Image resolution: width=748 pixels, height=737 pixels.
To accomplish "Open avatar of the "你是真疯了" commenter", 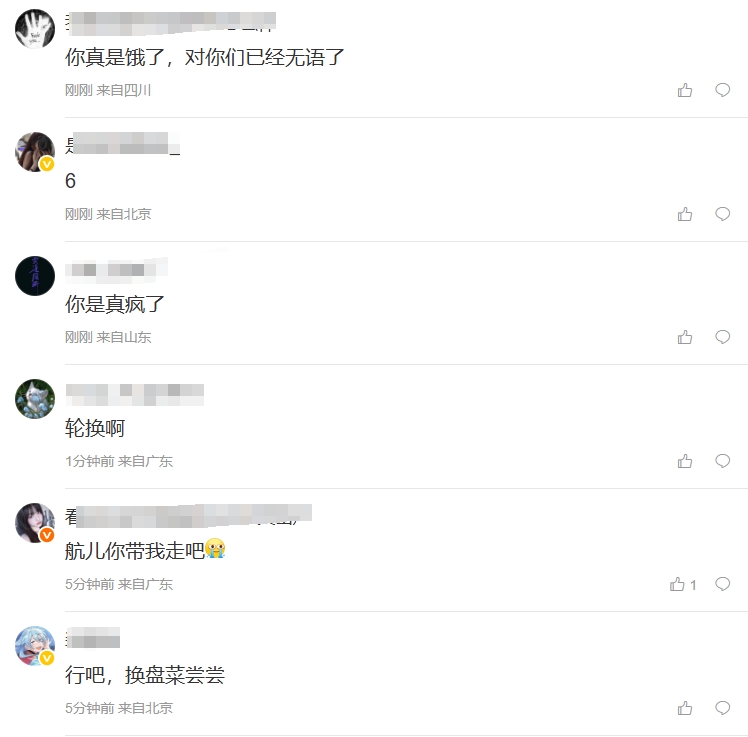I will click(35, 276).
